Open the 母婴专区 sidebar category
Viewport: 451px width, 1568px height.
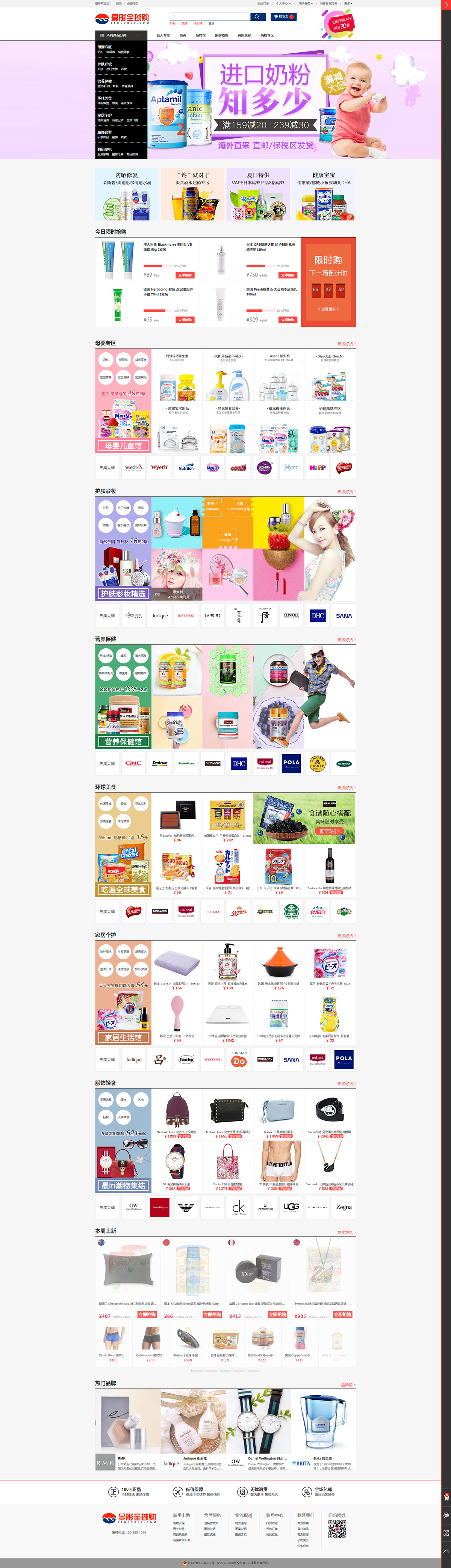[105, 47]
